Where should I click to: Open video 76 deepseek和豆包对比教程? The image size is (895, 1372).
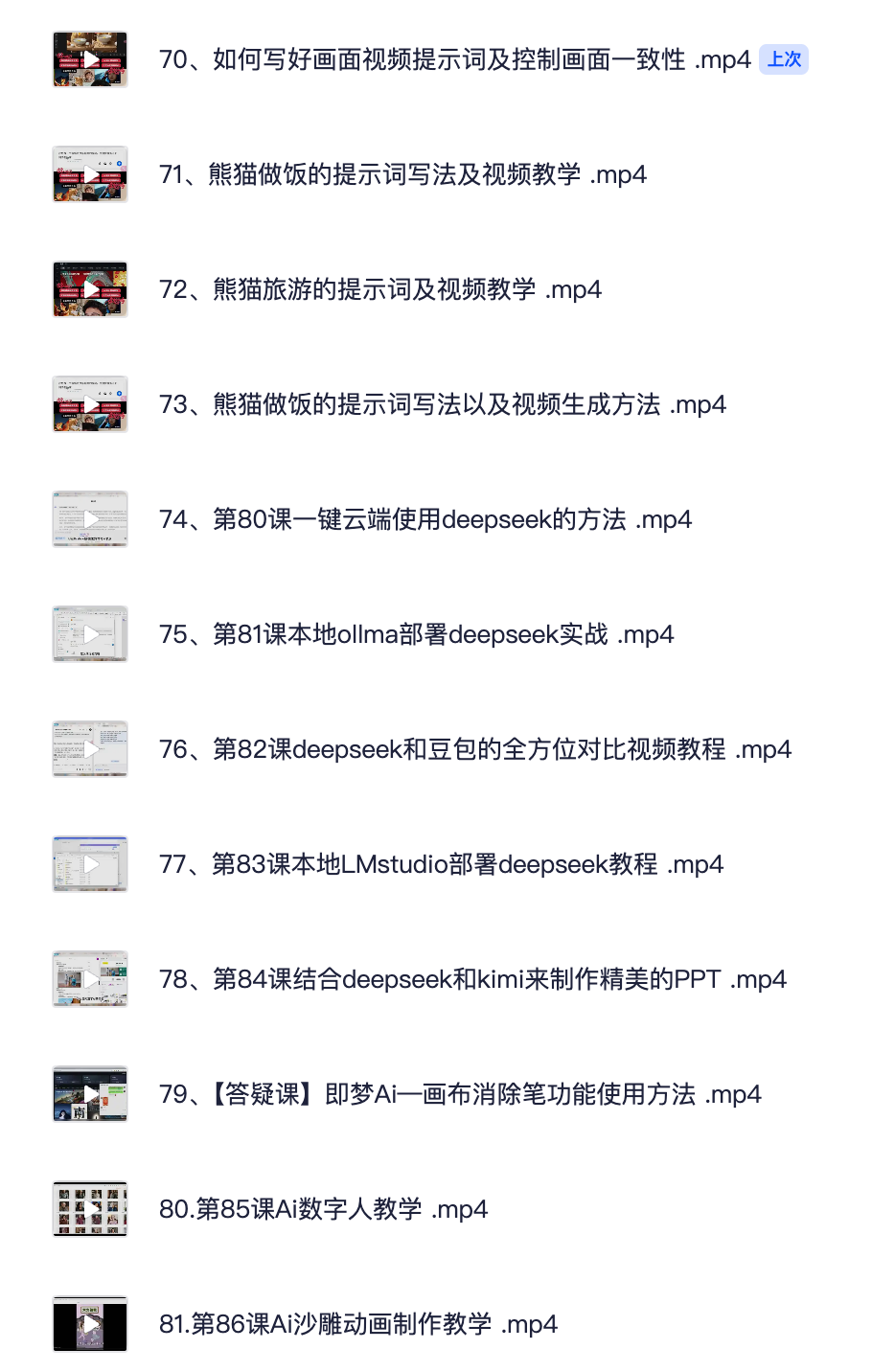pyautogui.click(x=474, y=749)
